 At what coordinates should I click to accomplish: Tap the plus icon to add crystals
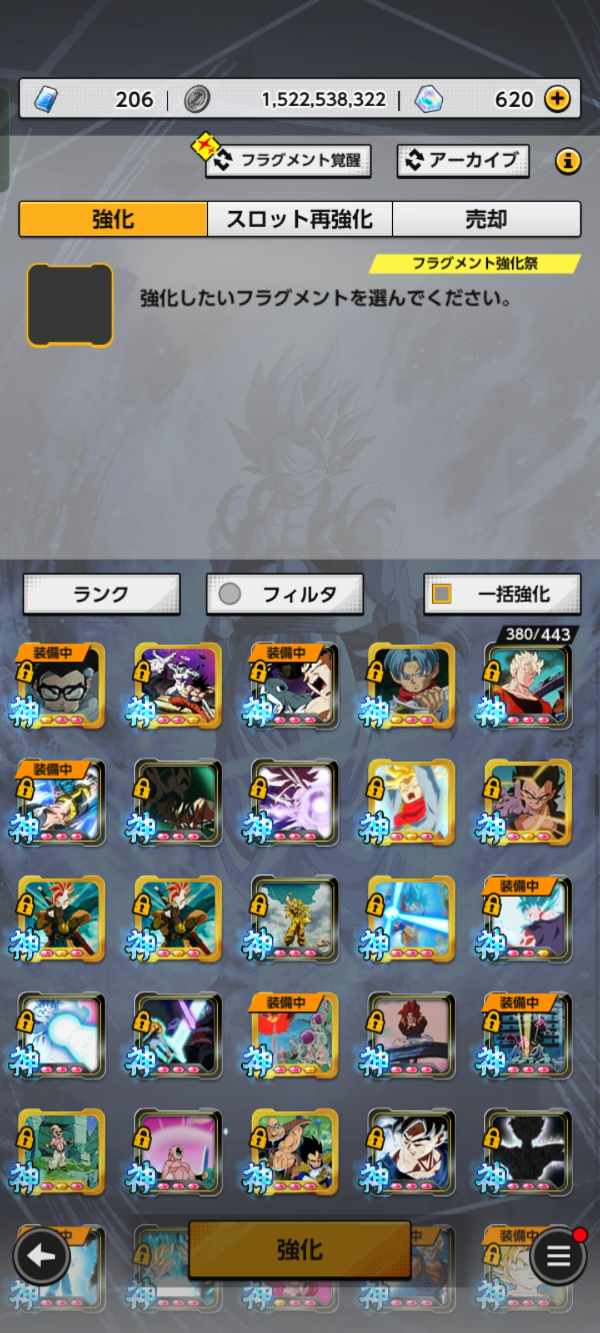pyautogui.click(x=557, y=99)
